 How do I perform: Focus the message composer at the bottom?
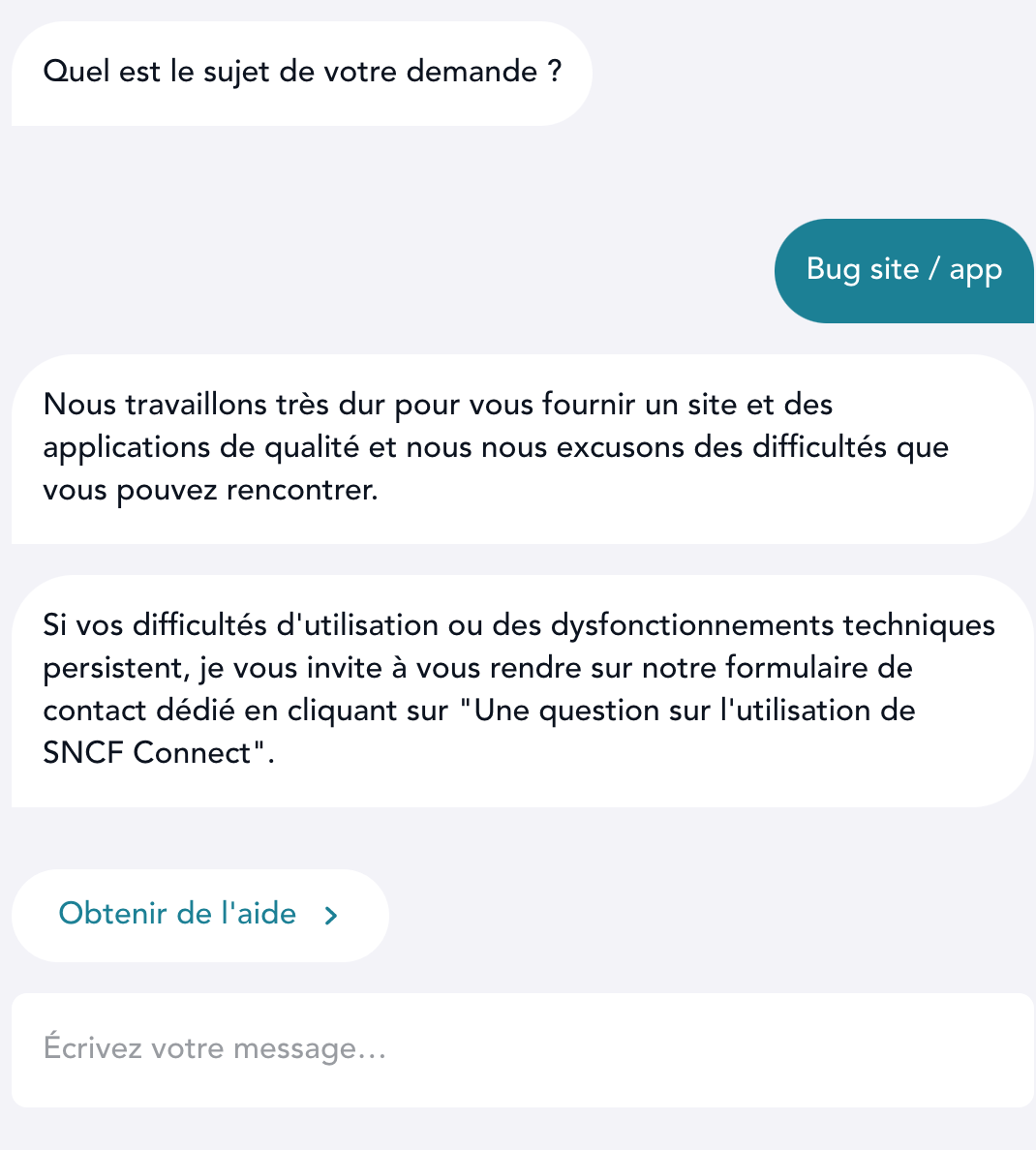[387, 1049]
